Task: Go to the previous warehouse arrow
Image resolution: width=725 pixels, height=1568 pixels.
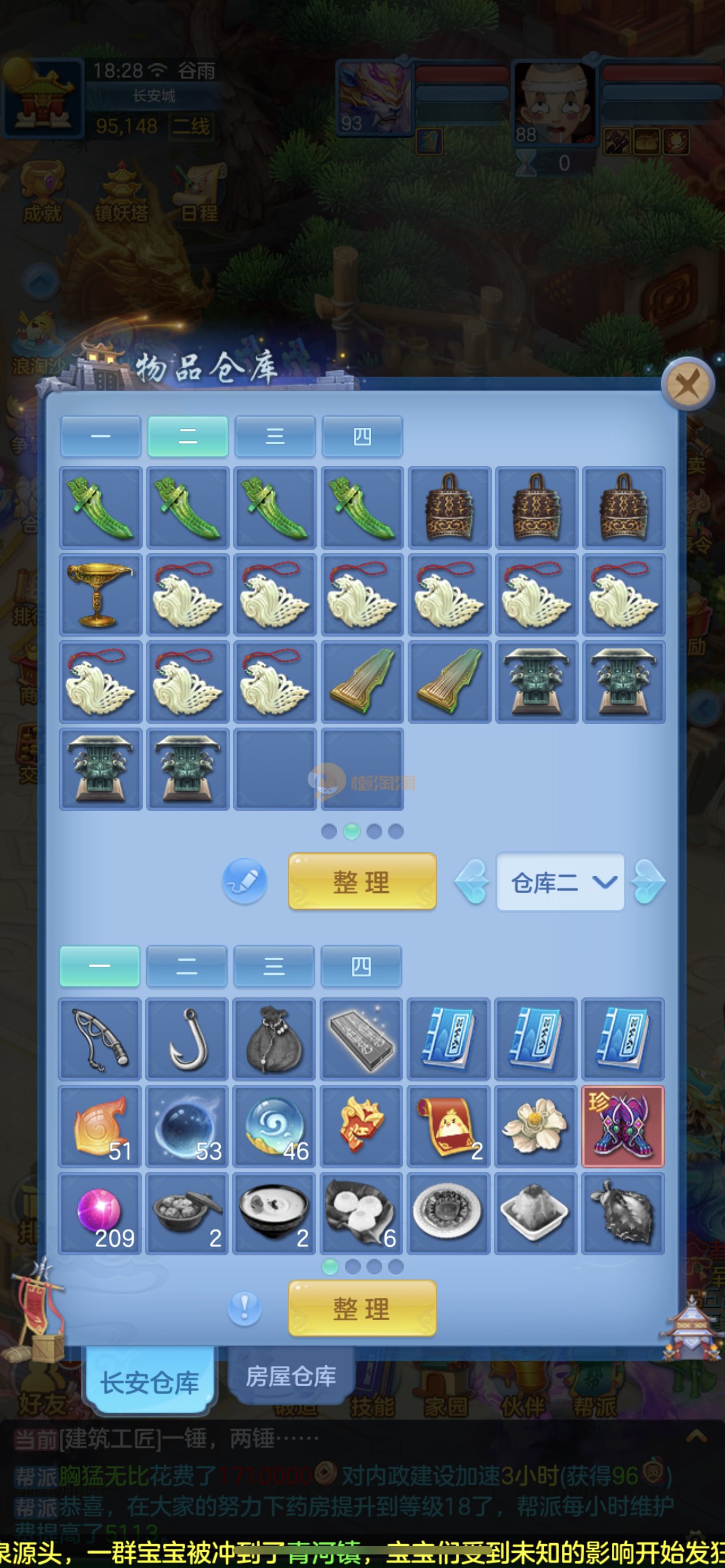Action: [473, 882]
